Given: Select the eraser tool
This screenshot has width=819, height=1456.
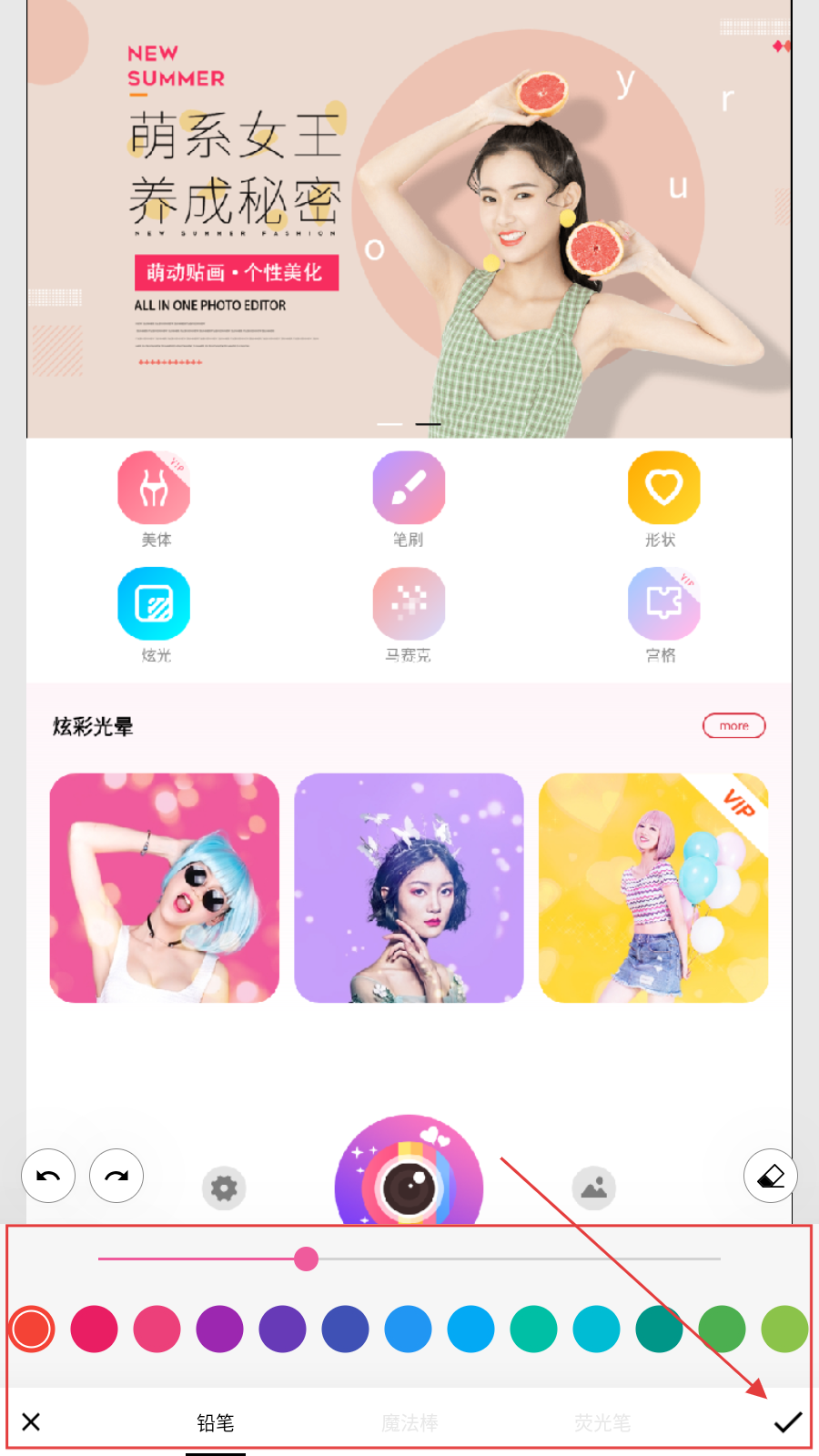Looking at the screenshot, I should point(771,1176).
